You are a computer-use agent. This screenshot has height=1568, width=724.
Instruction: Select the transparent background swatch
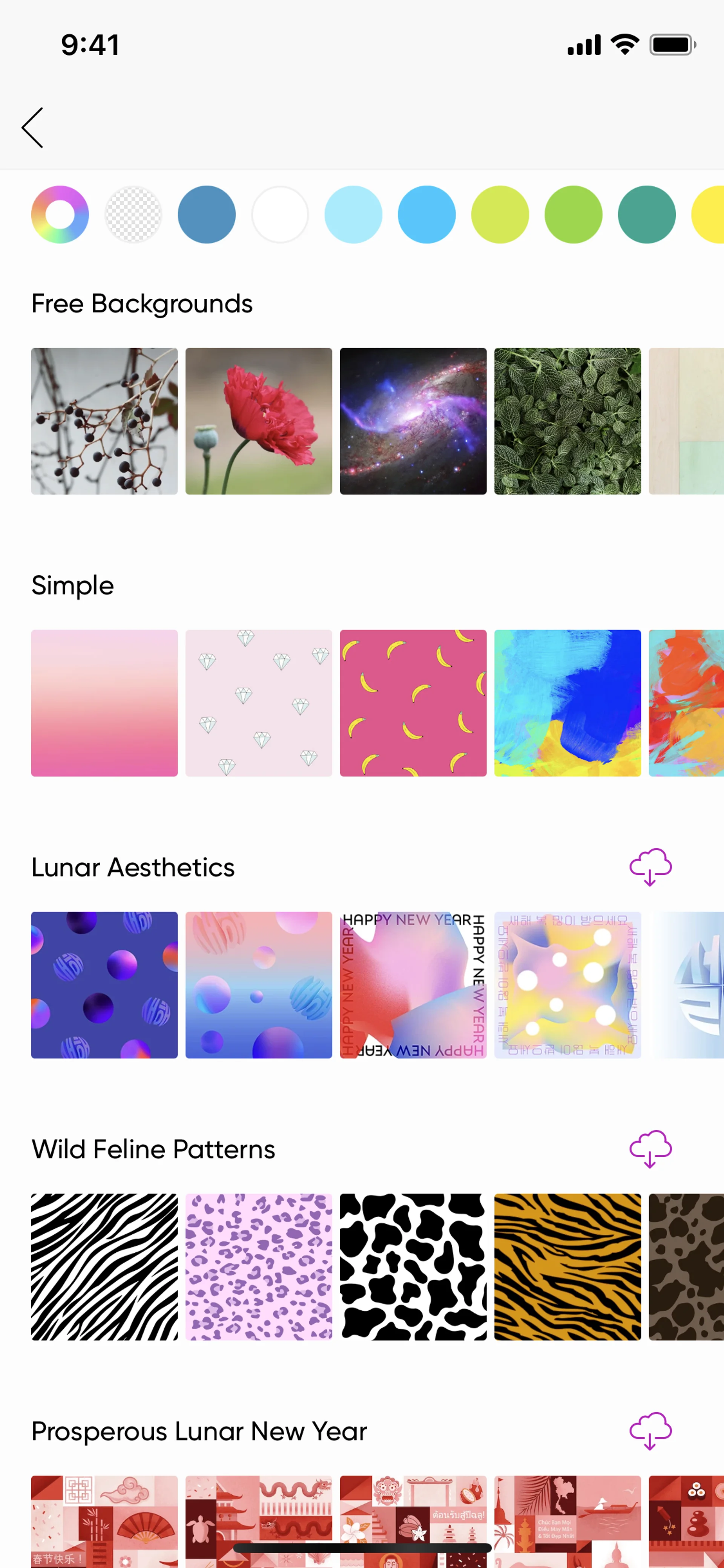(x=133, y=215)
